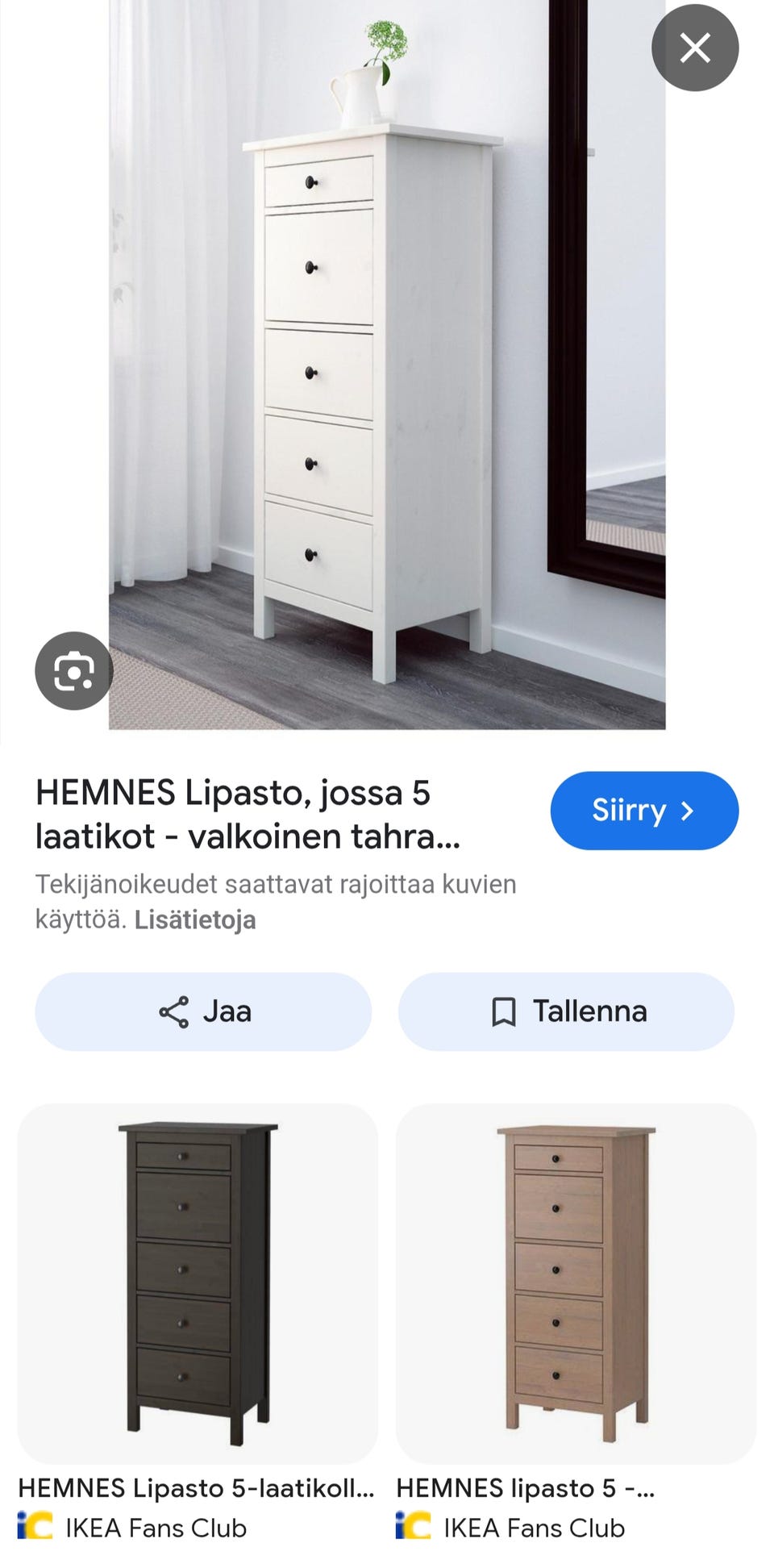View the main white HEMNES dresser image
The width and height of the screenshot is (774, 1568).
pyautogui.click(x=387, y=365)
